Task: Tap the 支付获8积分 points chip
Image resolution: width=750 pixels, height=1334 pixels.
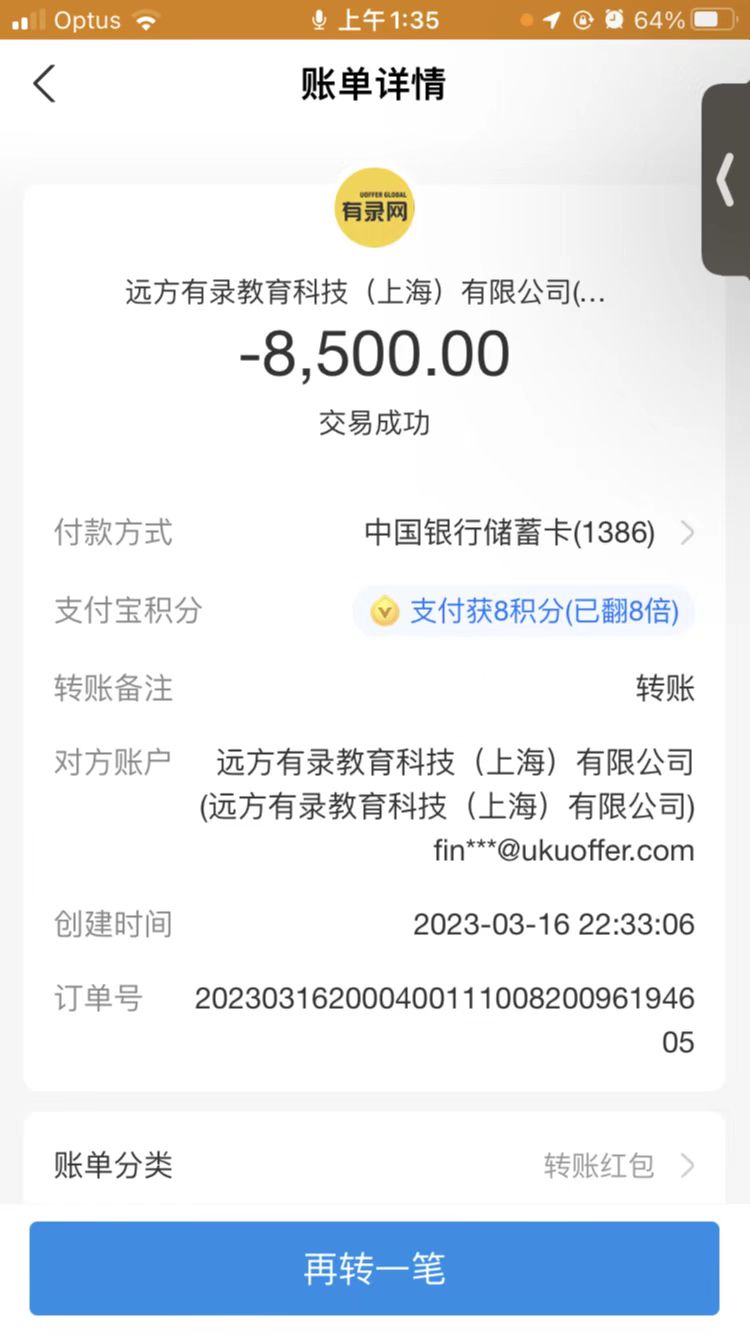Action: pyautogui.click(x=524, y=611)
